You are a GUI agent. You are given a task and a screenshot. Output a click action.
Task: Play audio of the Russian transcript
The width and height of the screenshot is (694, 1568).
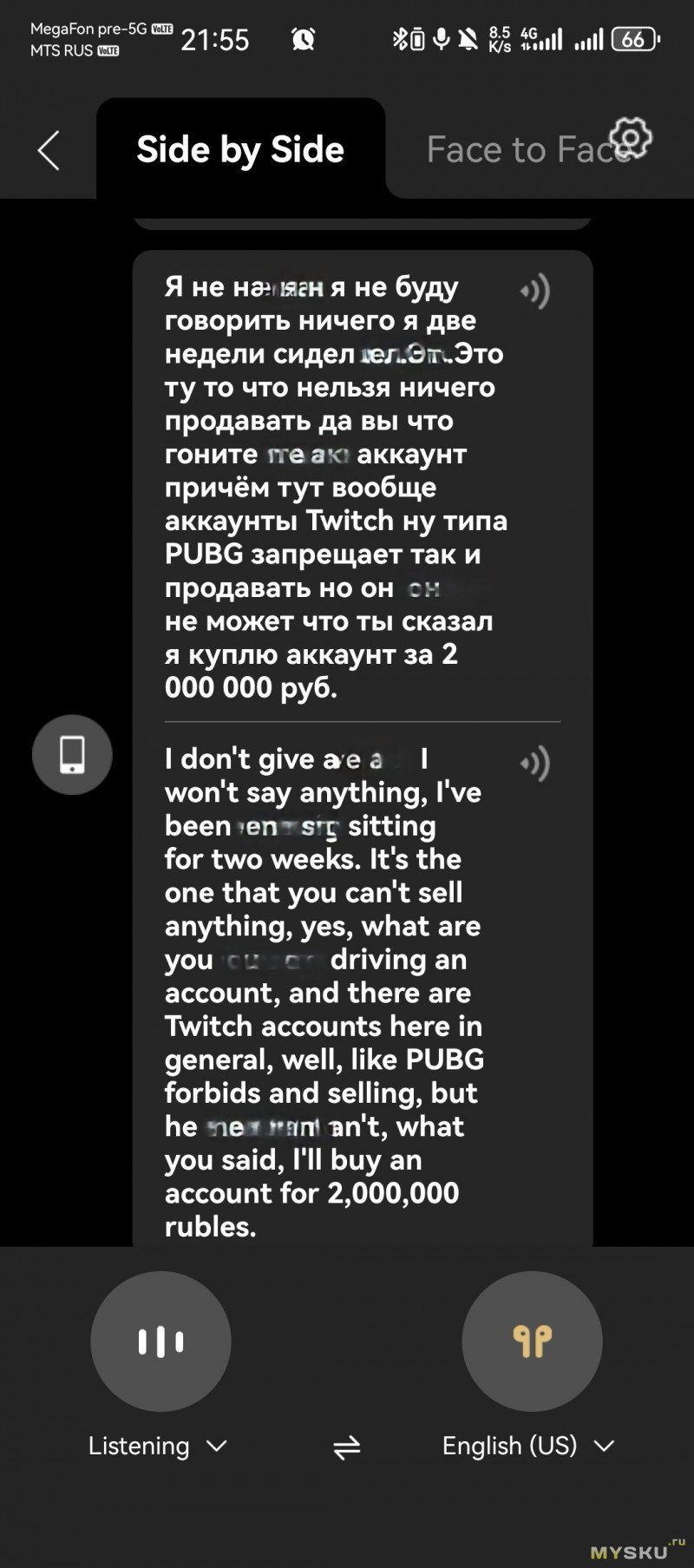click(535, 292)
